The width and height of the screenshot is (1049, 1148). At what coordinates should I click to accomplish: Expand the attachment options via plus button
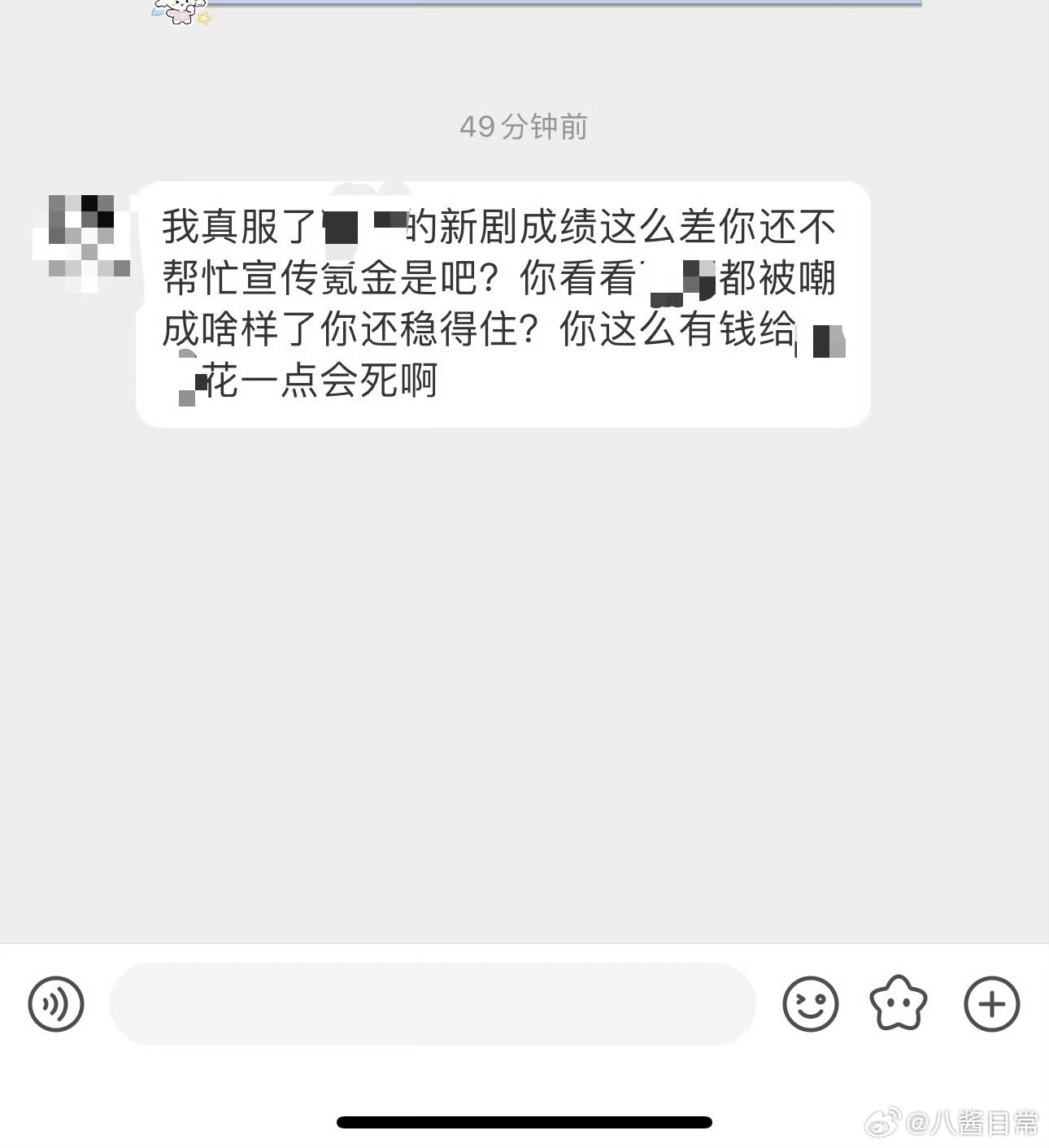[990, 1005]
